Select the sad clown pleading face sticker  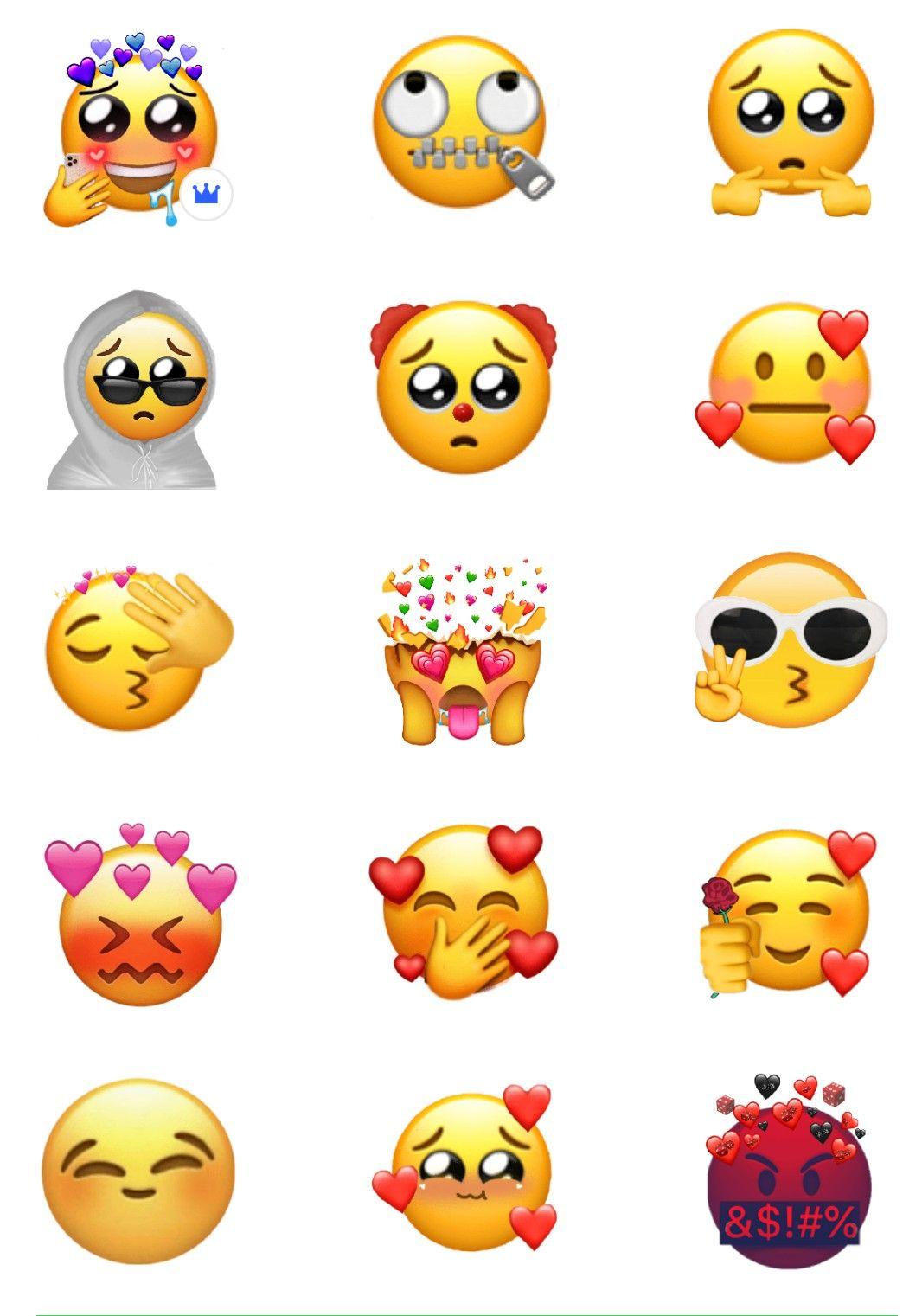(462, 387)
